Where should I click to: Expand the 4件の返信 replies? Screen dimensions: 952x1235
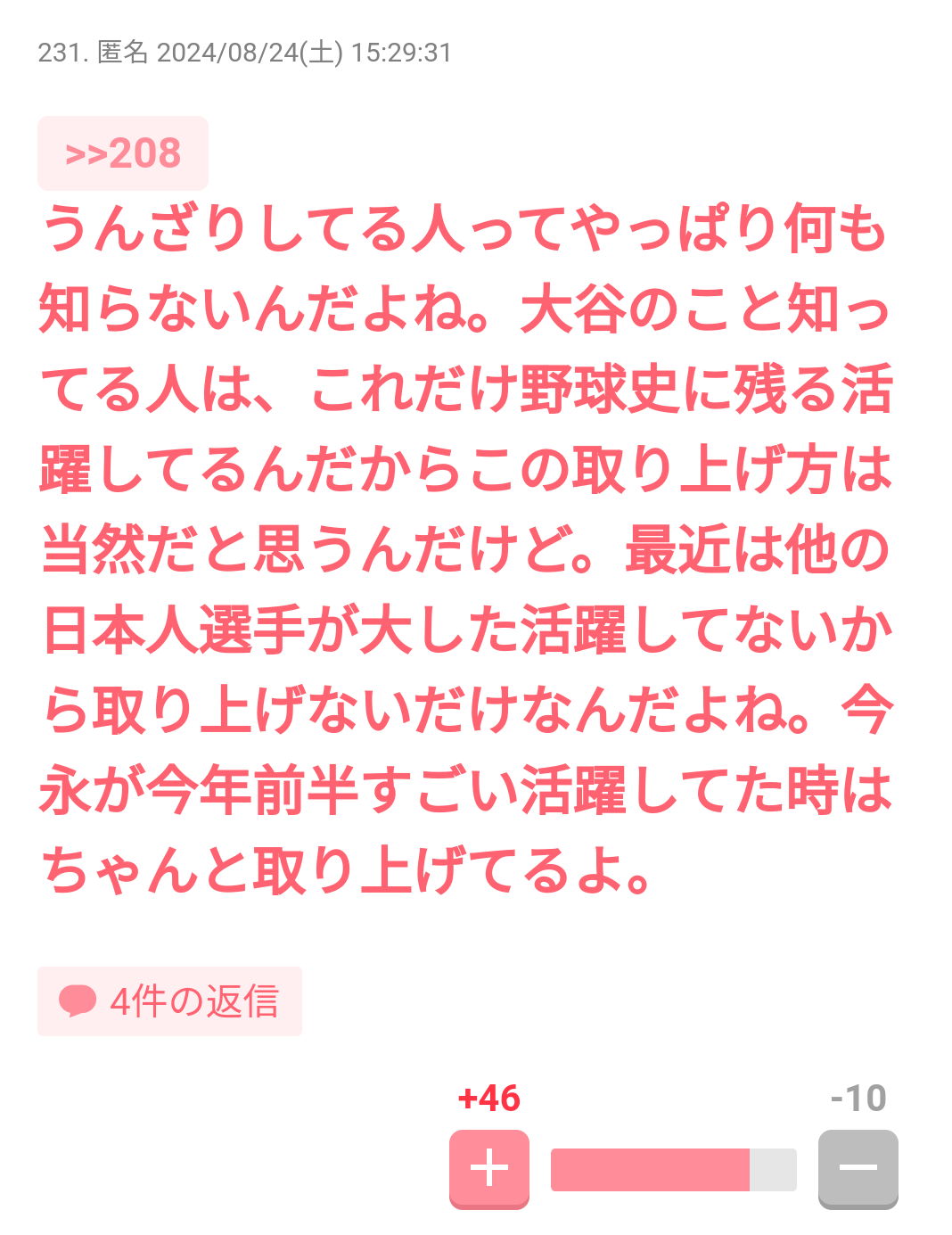pos(169,1001)
